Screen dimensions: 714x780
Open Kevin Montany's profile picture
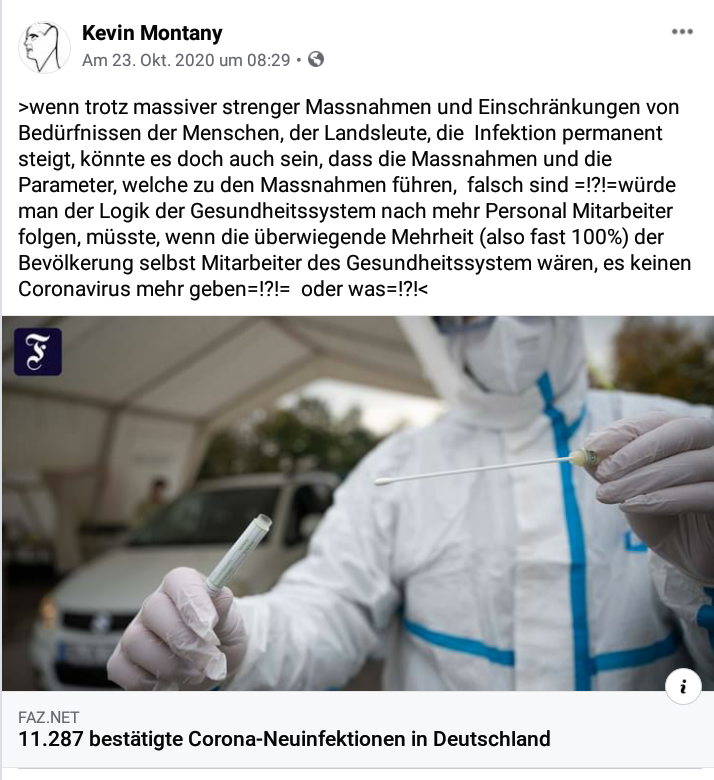[x=45, y=46]
